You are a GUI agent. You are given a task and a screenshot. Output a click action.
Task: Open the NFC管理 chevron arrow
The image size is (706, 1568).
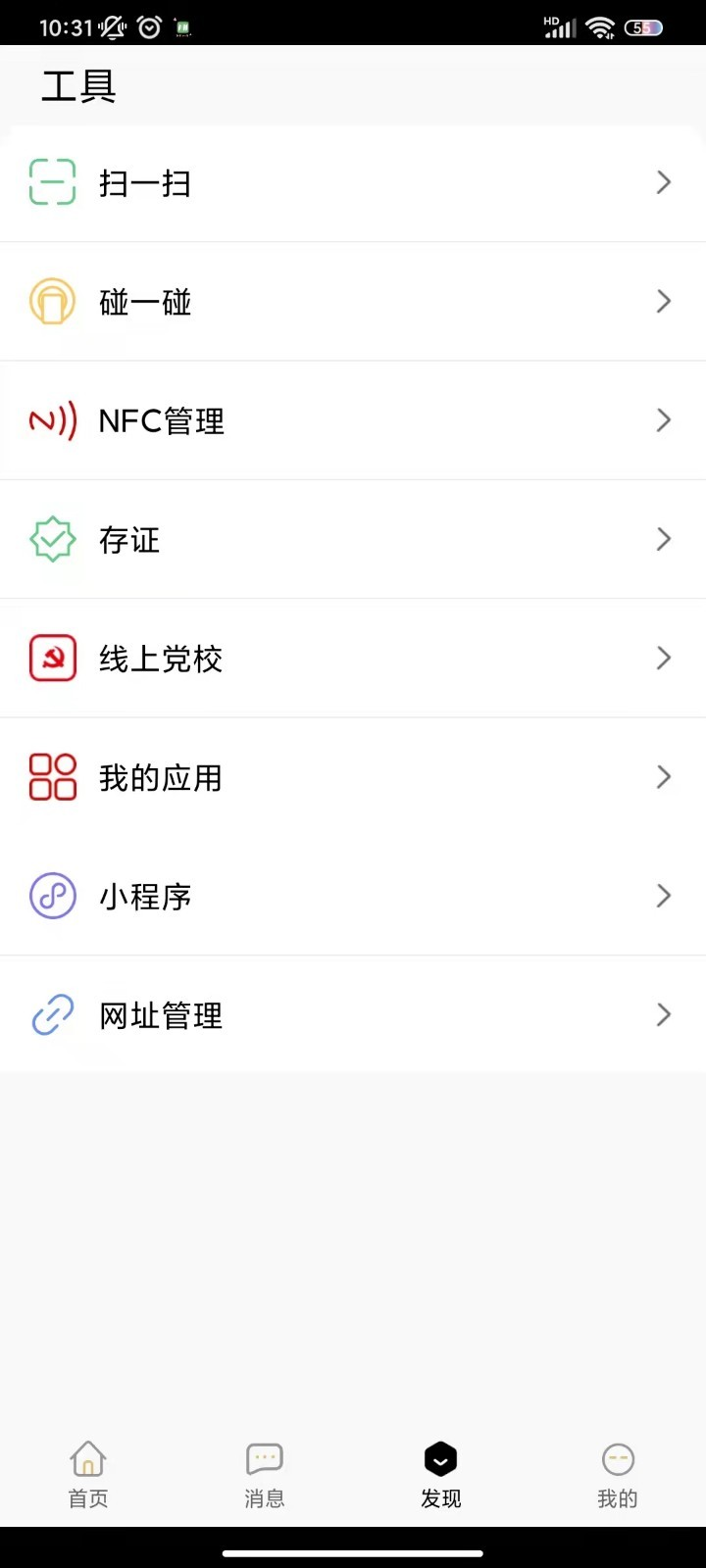pyautogui.click(x=664, y=420)
